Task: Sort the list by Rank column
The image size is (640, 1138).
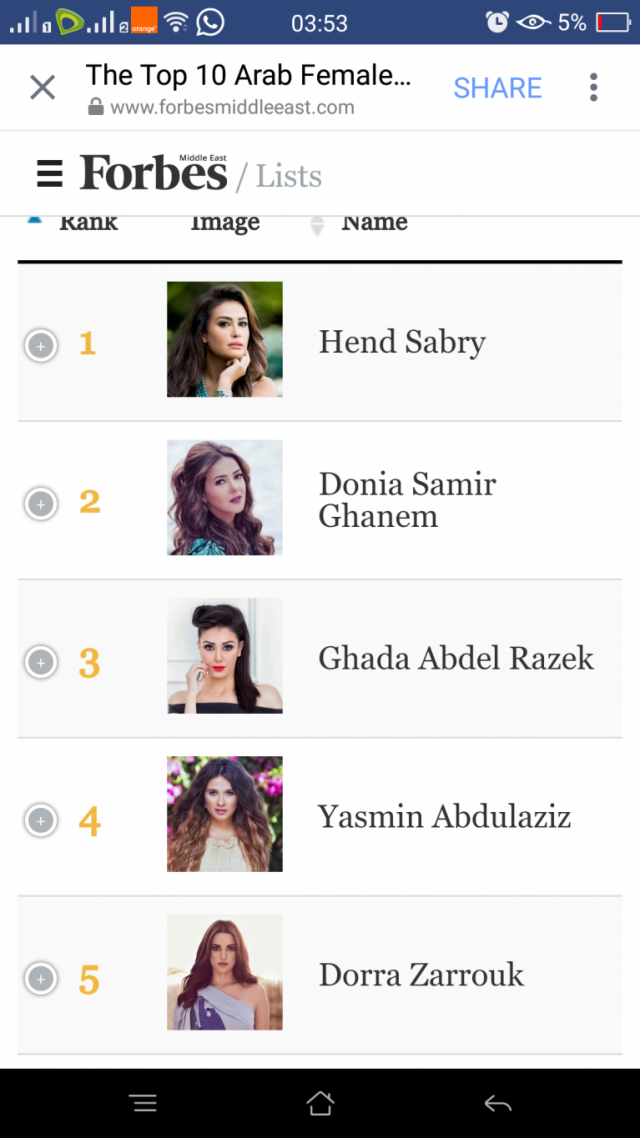Action: 87,222
